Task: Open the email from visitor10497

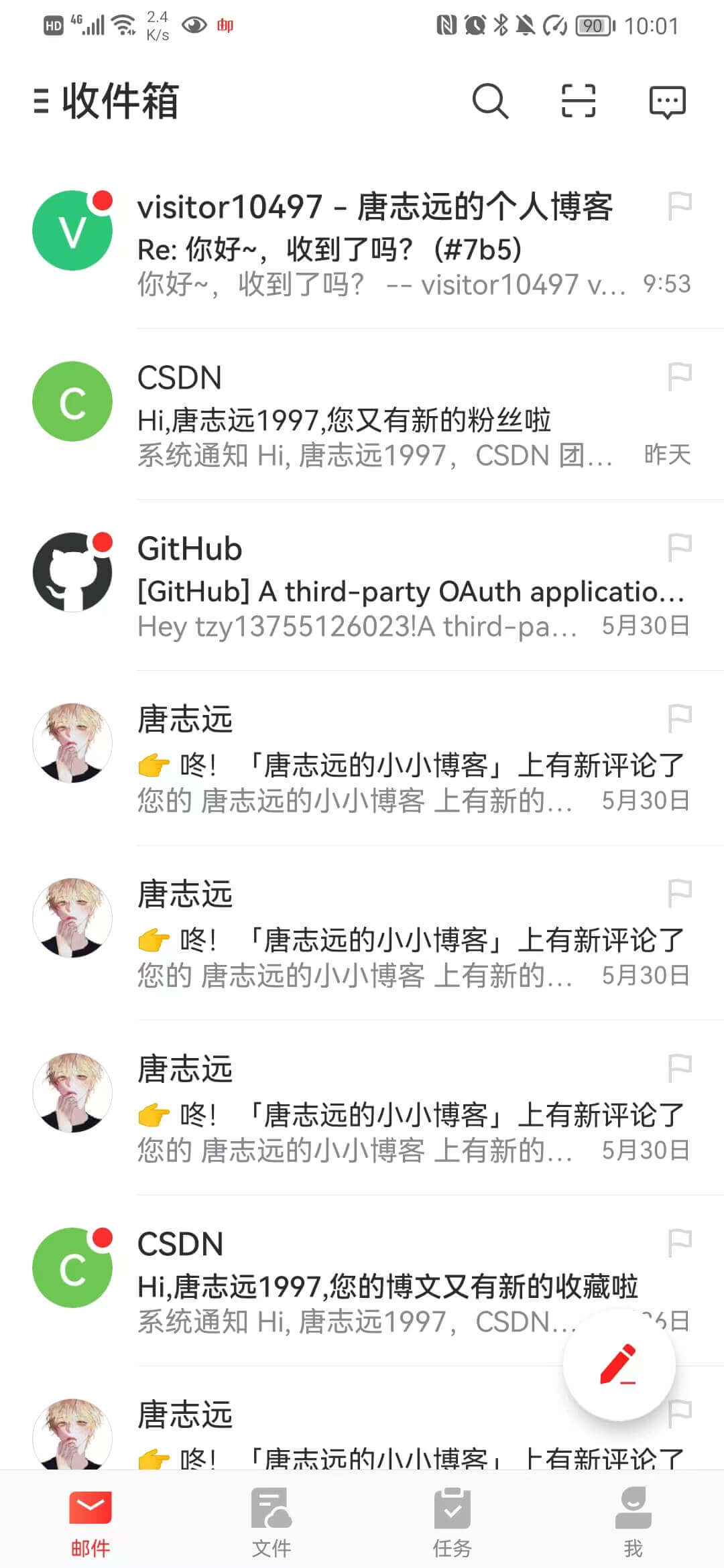Action: pos(375,245)
